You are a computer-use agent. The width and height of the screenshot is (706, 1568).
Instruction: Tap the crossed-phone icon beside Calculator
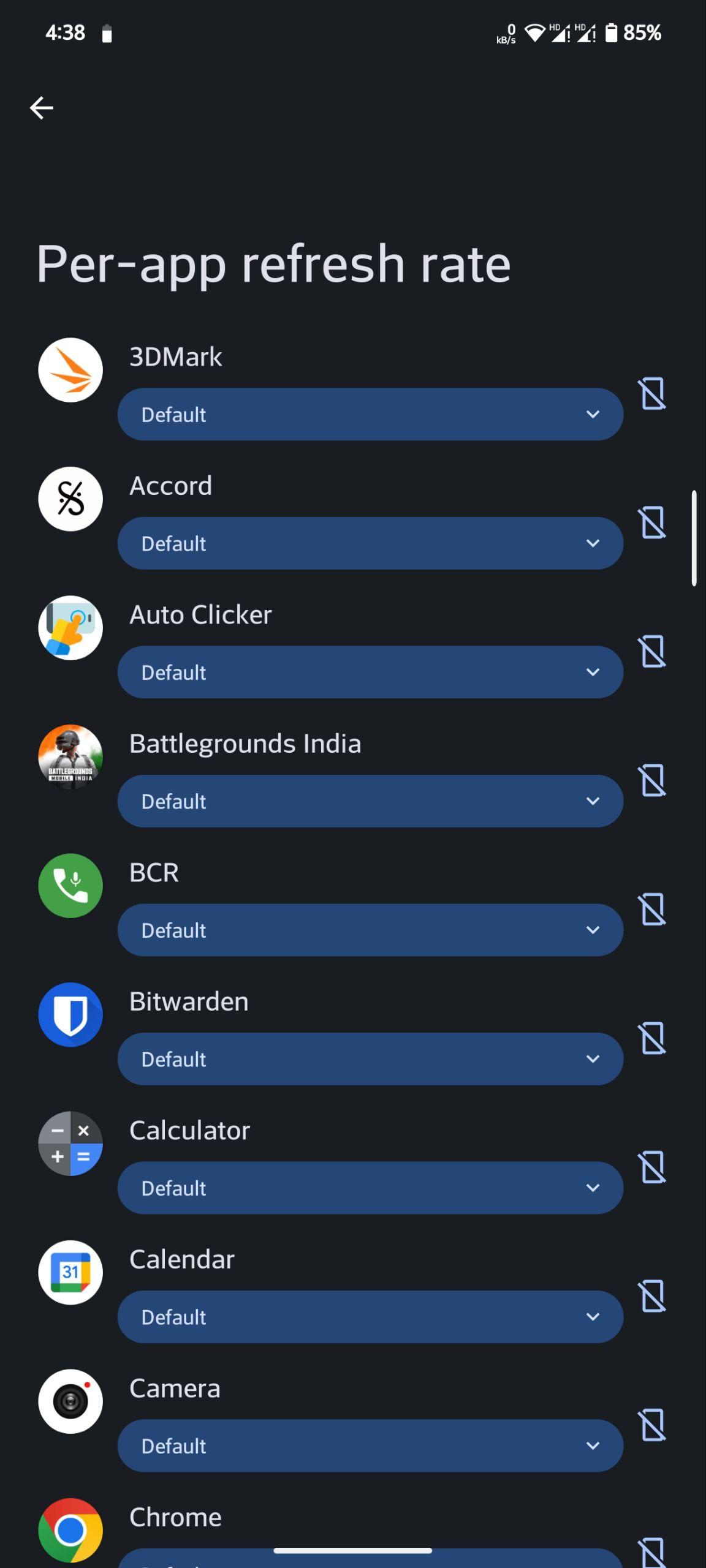[x=653, y=1167]
